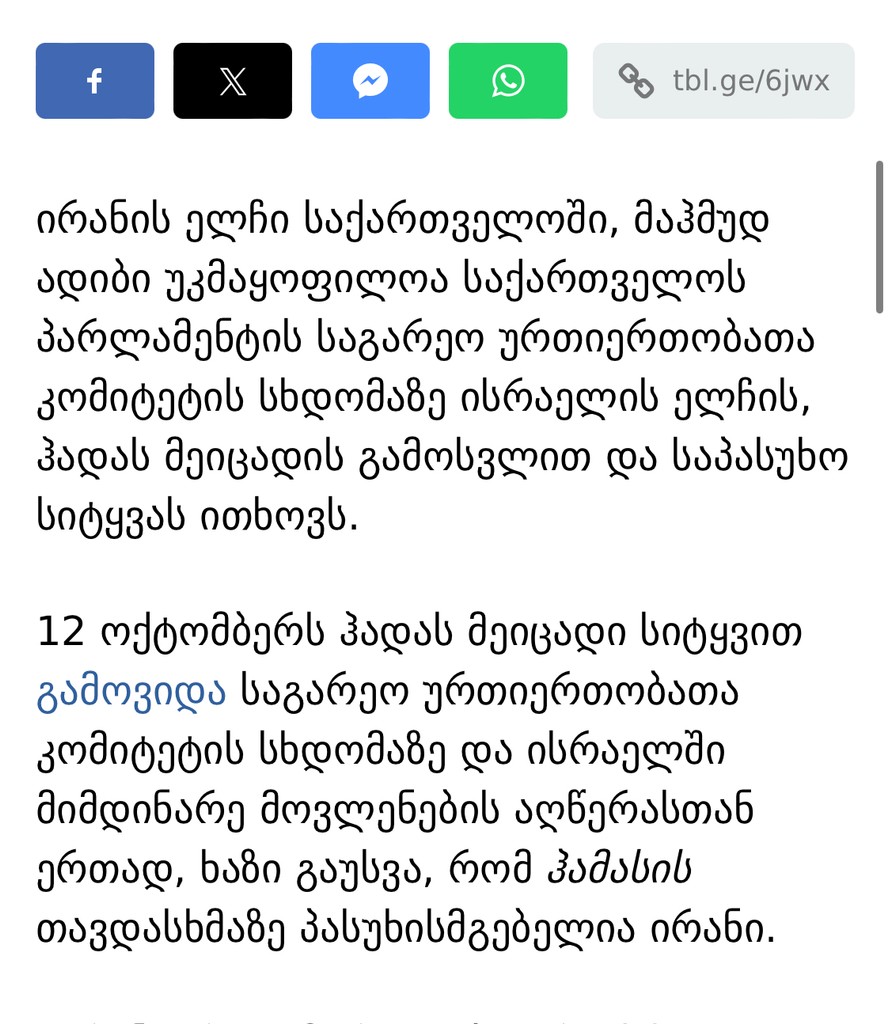Send the article via Messenger

click(x=370, y=81)
